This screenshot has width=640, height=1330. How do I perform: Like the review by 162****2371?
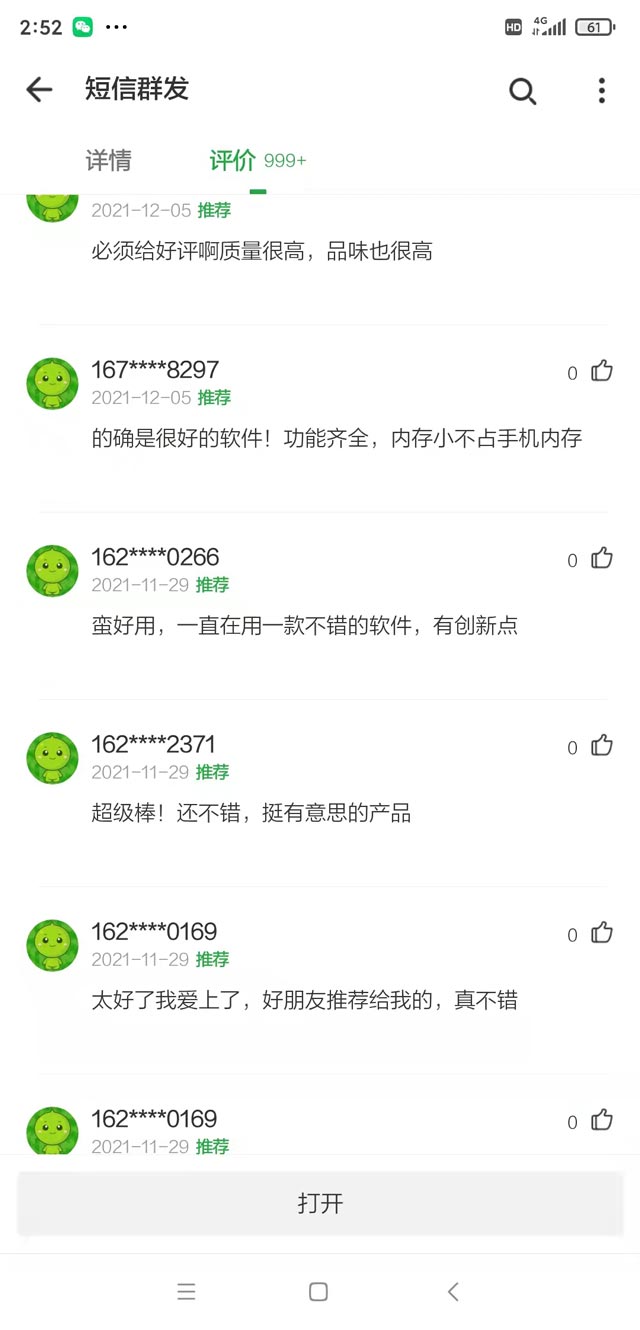click(601, 745)
